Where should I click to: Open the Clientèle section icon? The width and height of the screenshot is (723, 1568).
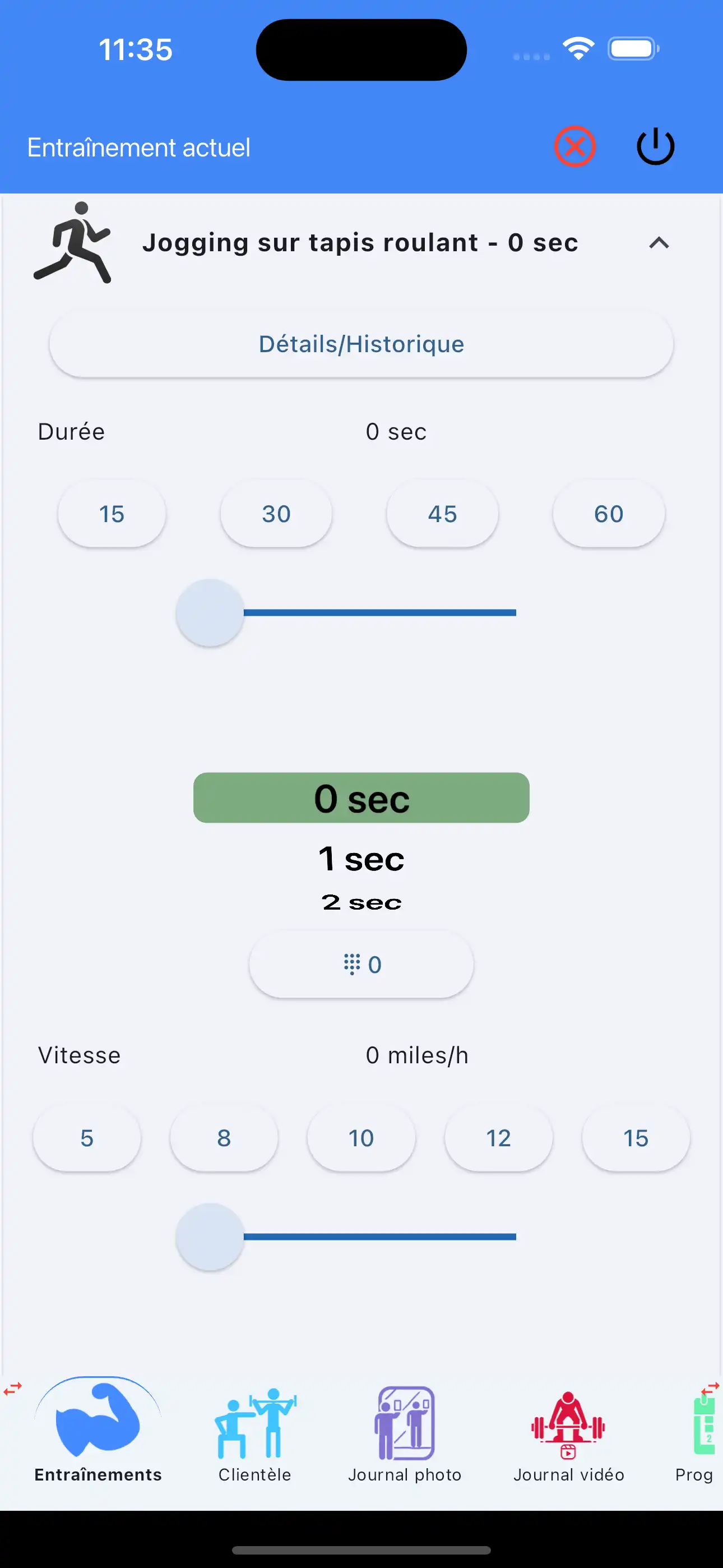[254, 1424]
